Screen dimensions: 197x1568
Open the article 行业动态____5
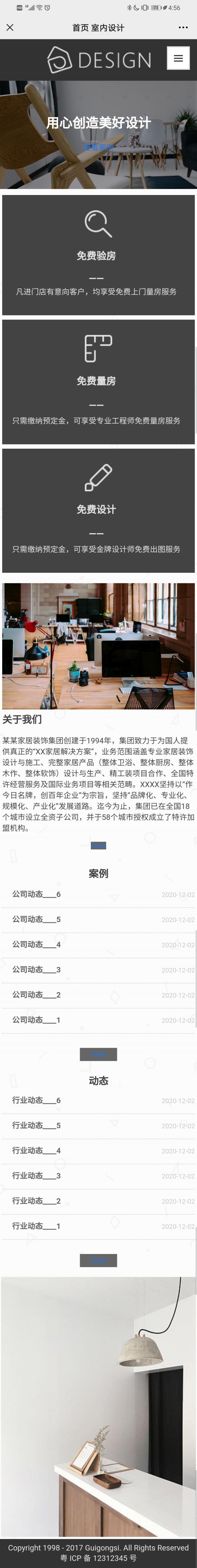(37, 1125)
